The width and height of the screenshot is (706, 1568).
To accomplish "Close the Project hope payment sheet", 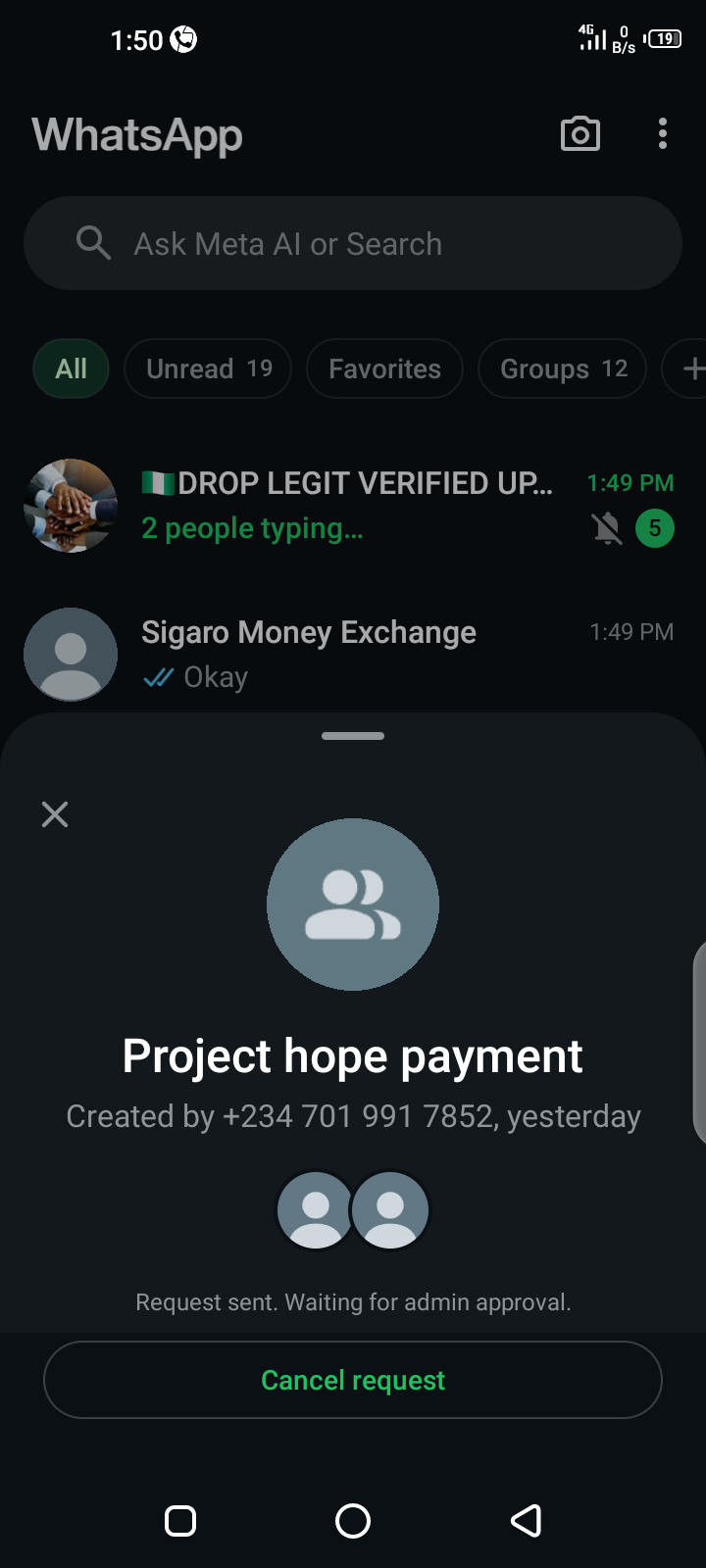I will coord(55,814).
